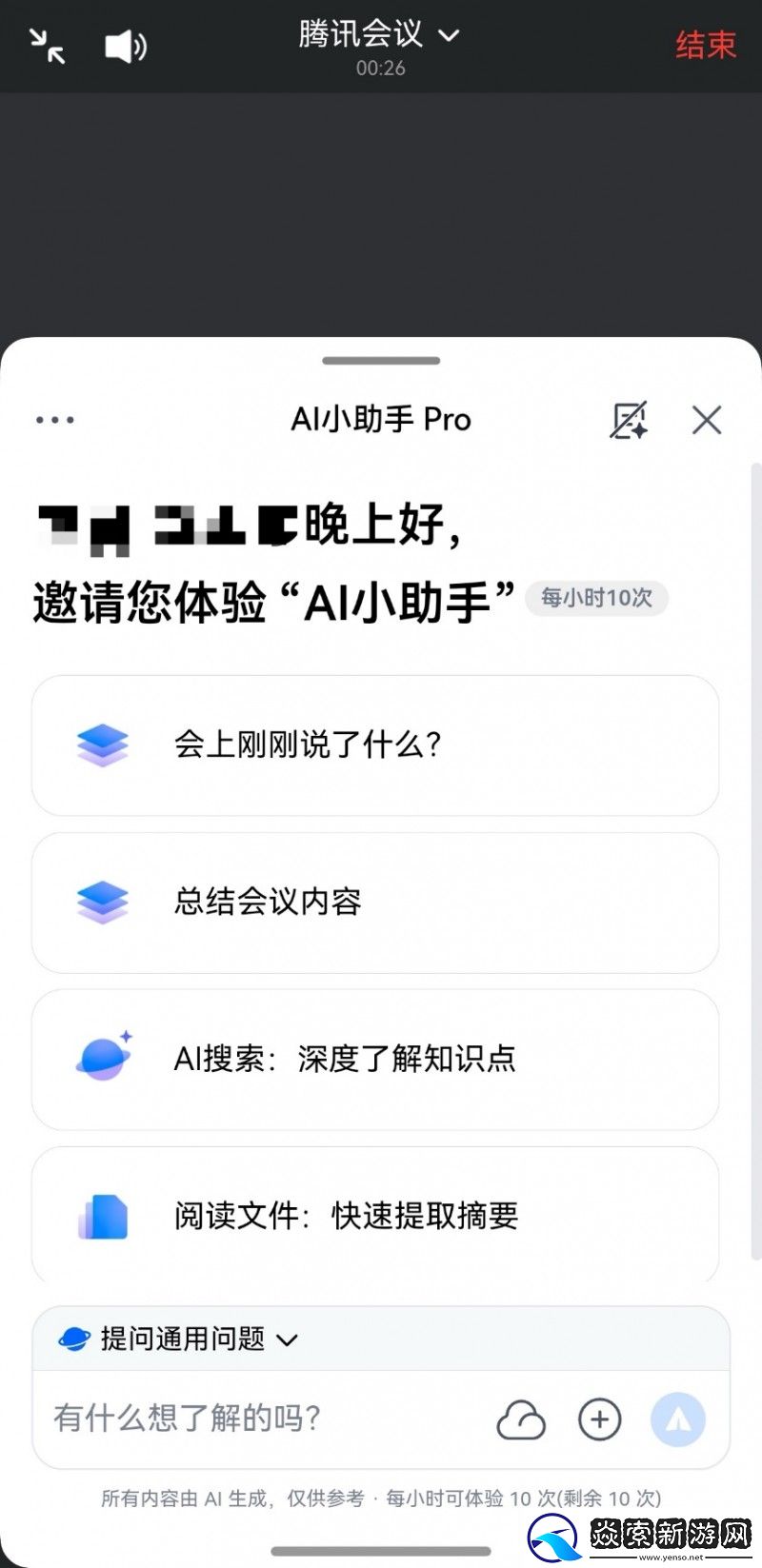Select the AI小助手 Pro panel title

381,419
